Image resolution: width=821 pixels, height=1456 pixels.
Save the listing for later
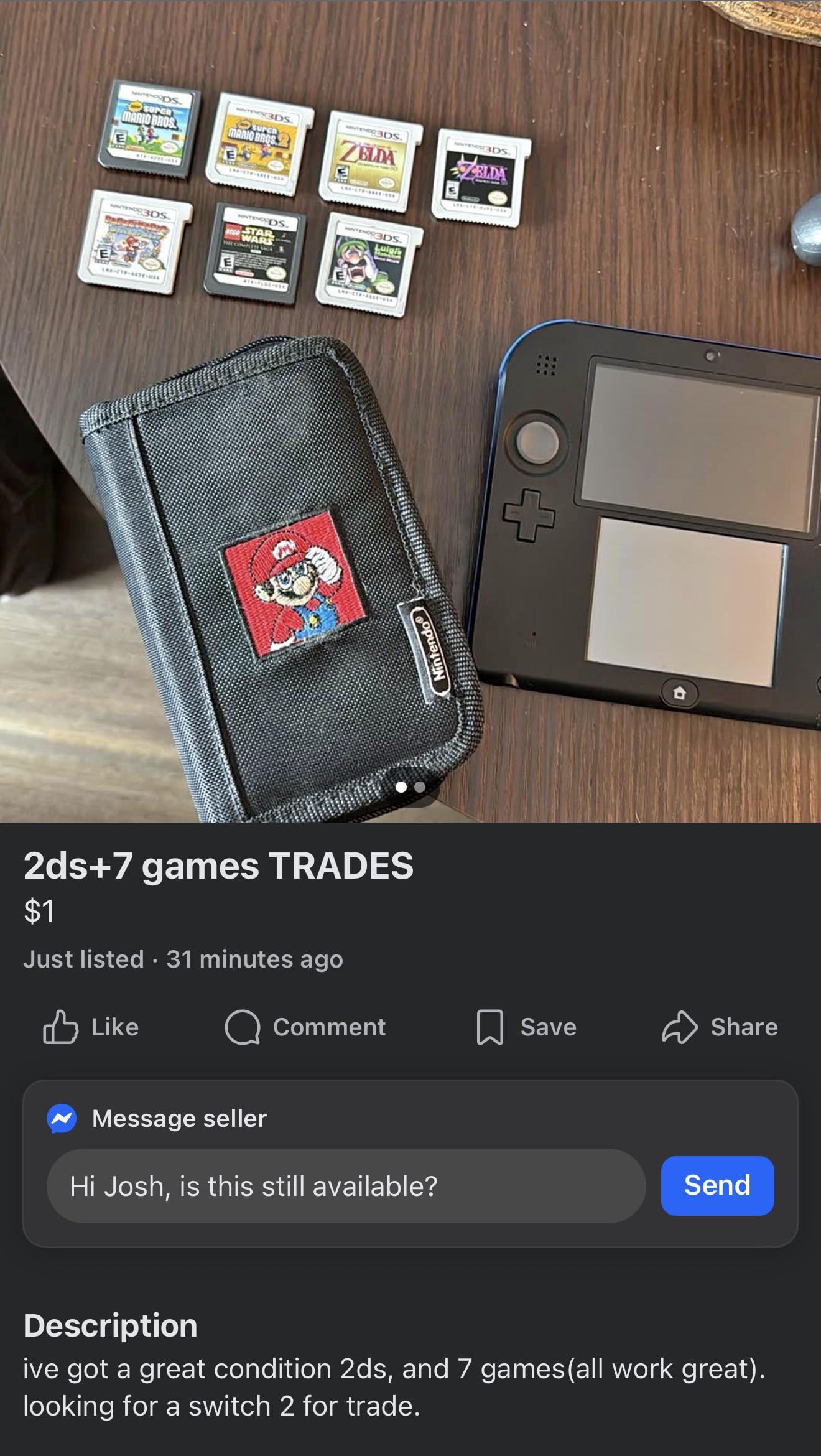click(526, 1027)
